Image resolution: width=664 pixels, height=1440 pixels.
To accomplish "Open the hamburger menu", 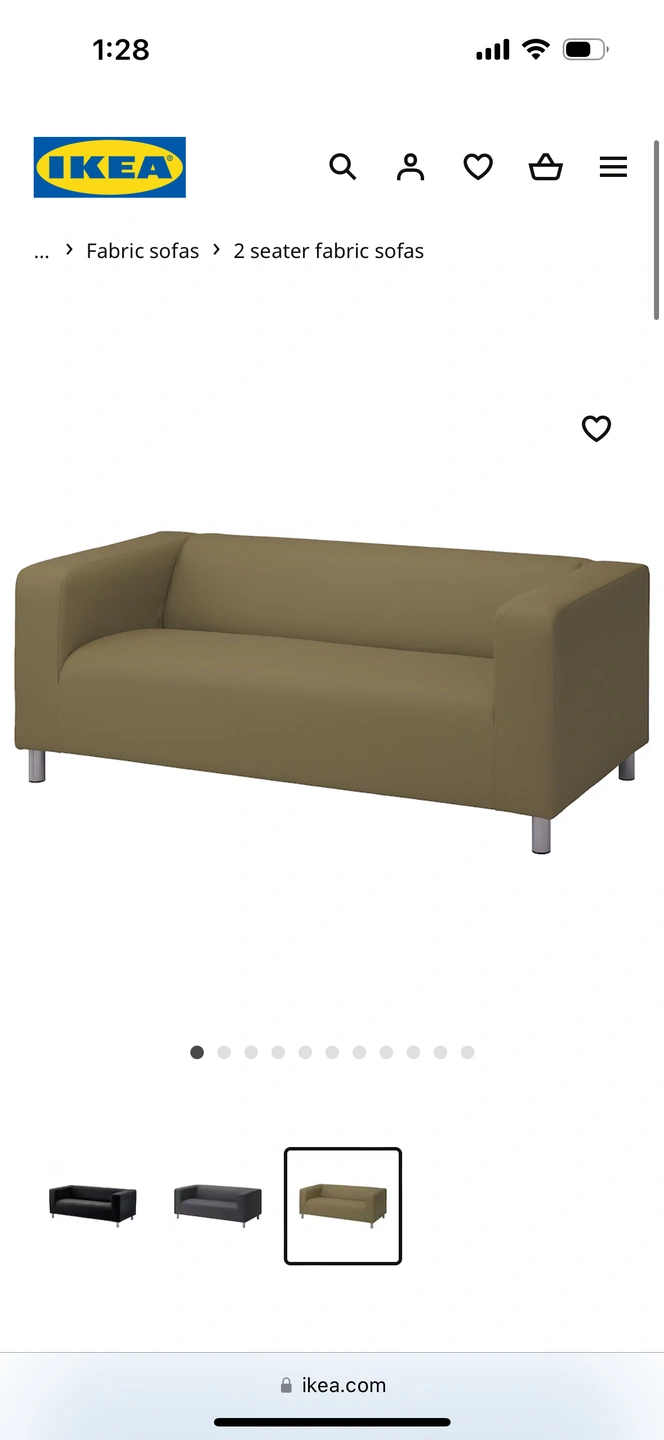I will (613, 167).
